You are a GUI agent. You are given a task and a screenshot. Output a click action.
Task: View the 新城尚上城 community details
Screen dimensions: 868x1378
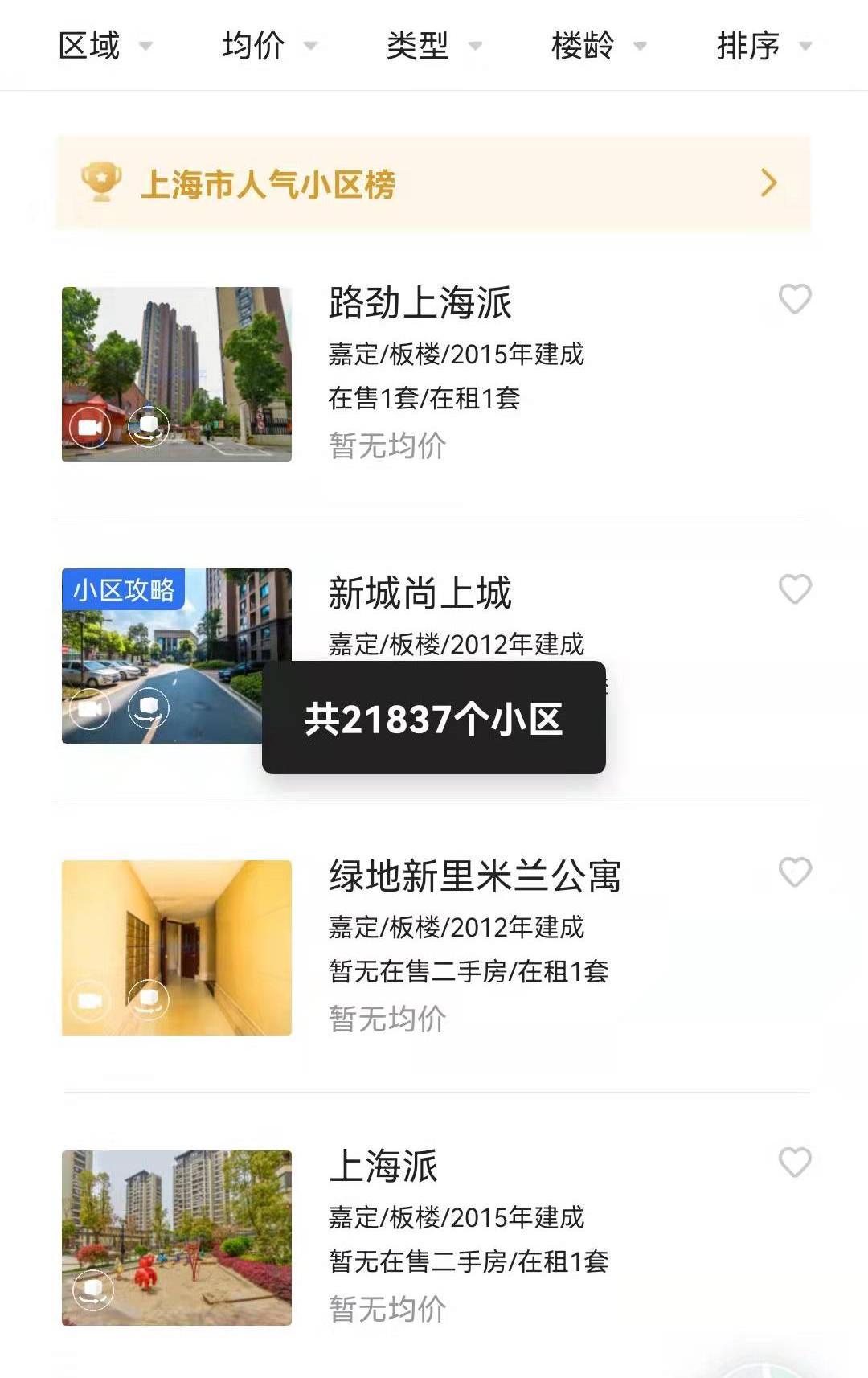[420, 593]
